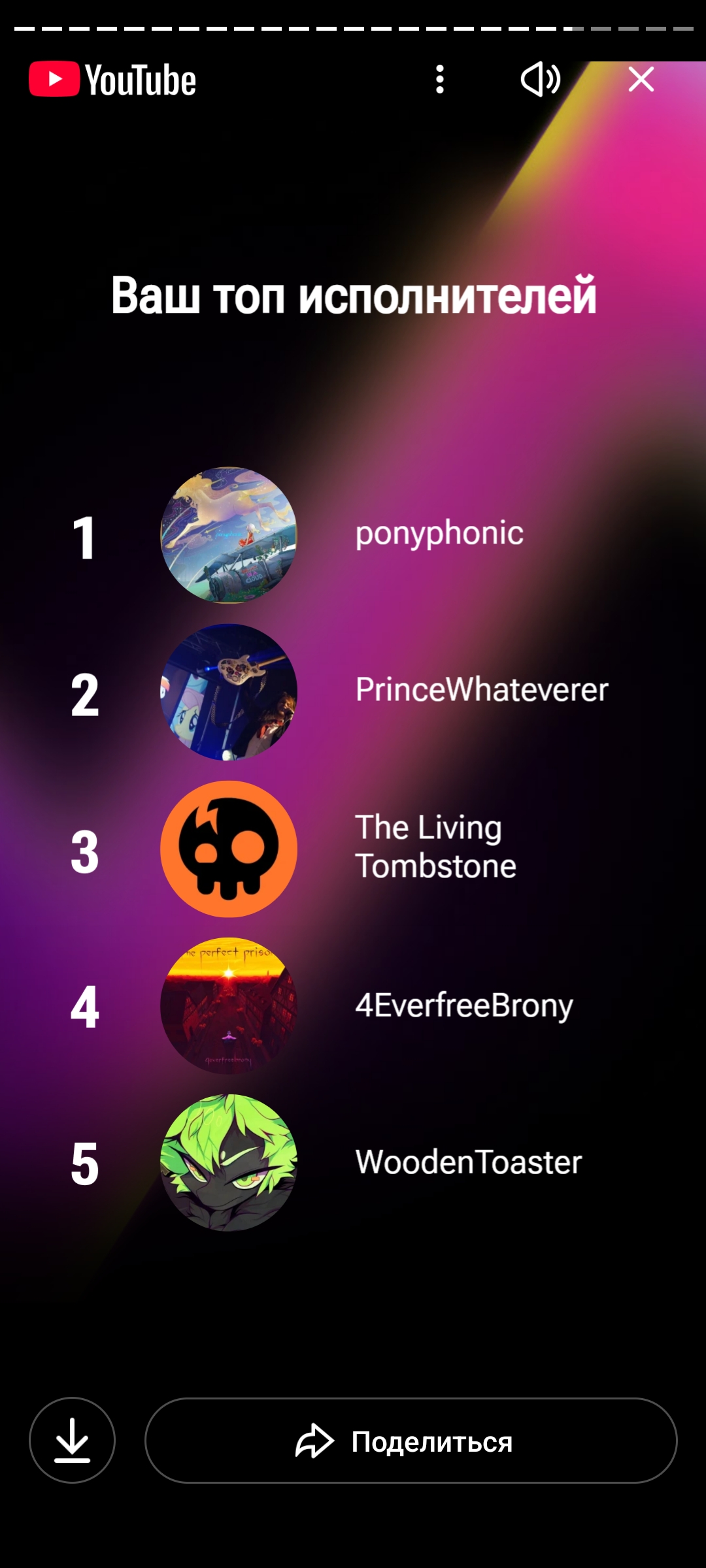Screen dimensions: 706x1568
Task: Open the three-dot overflow menu
Action: point(440,79)
